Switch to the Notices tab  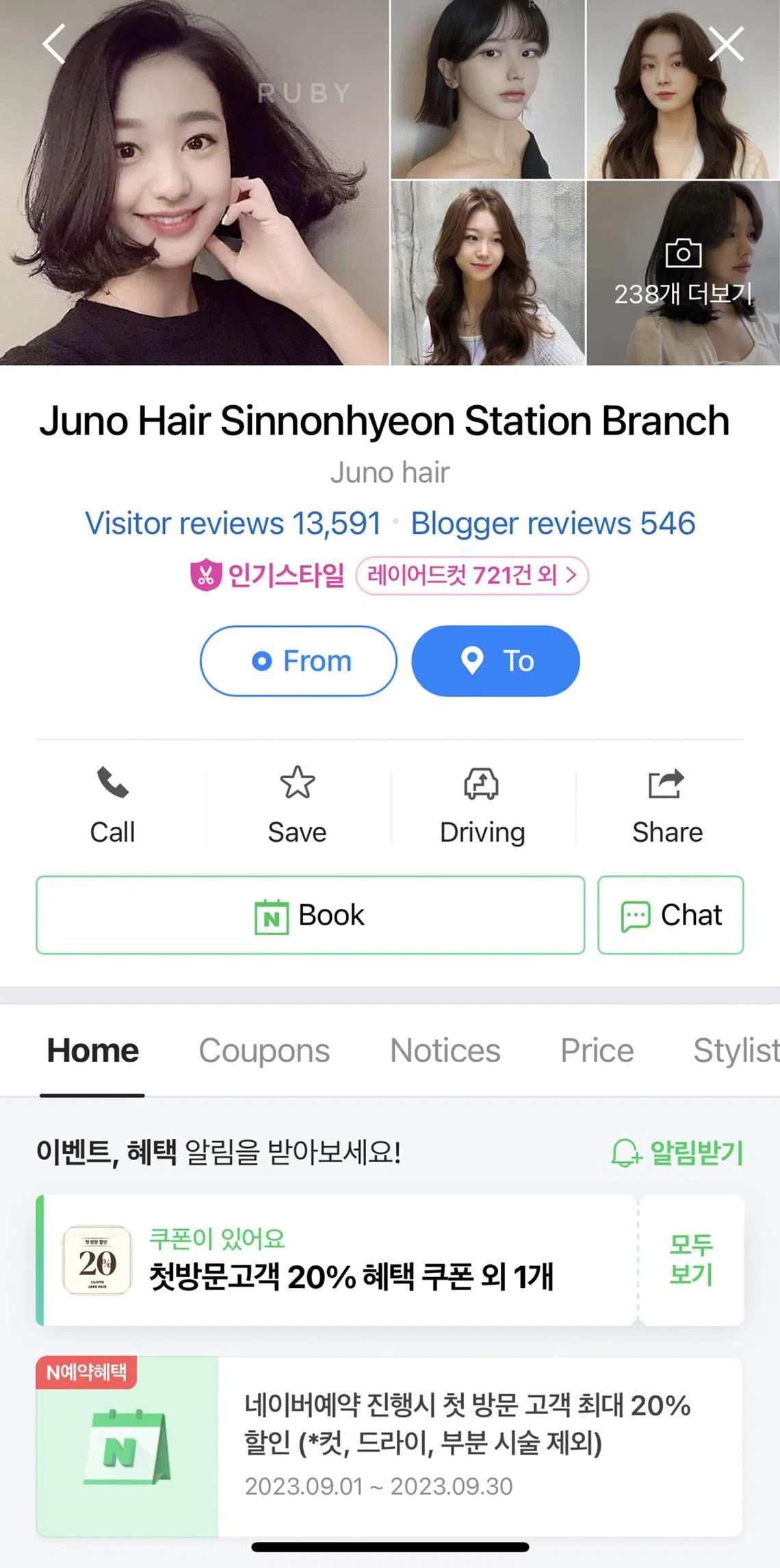coord(445,1051)
